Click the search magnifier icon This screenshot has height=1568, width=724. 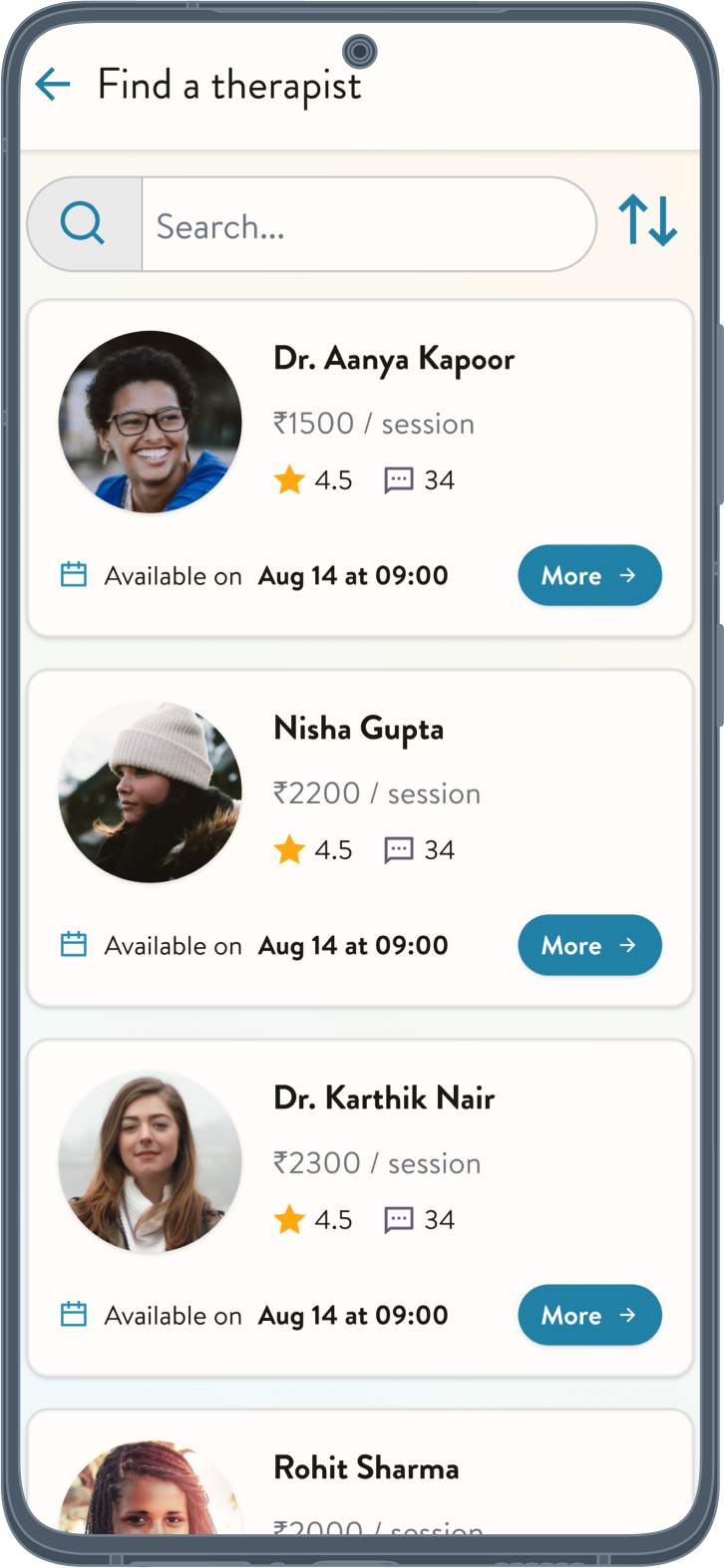click(x=83, y=222)
